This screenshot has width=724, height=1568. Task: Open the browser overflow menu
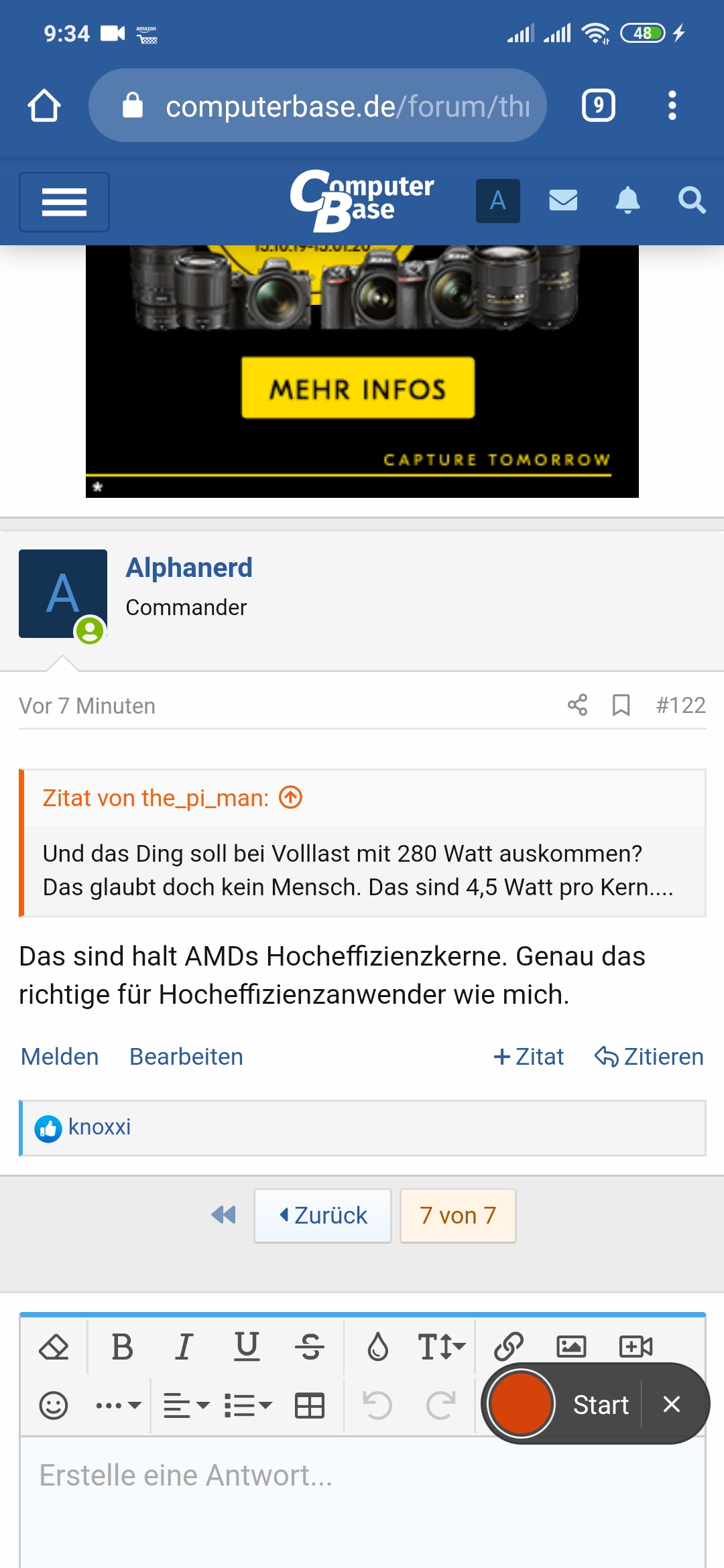(672, 106)
